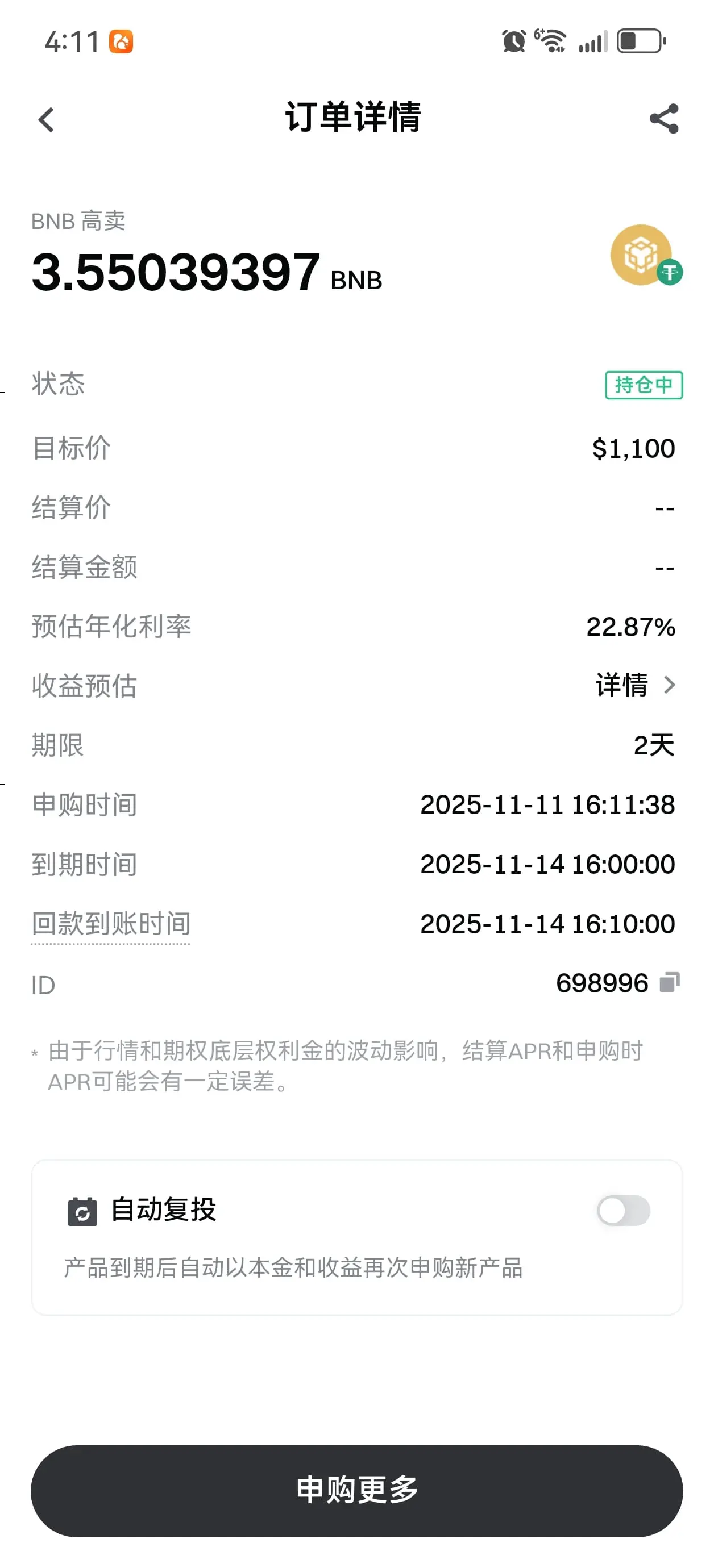
Task: Expand 收益预估 details via chevron
Action: point(669,685)
